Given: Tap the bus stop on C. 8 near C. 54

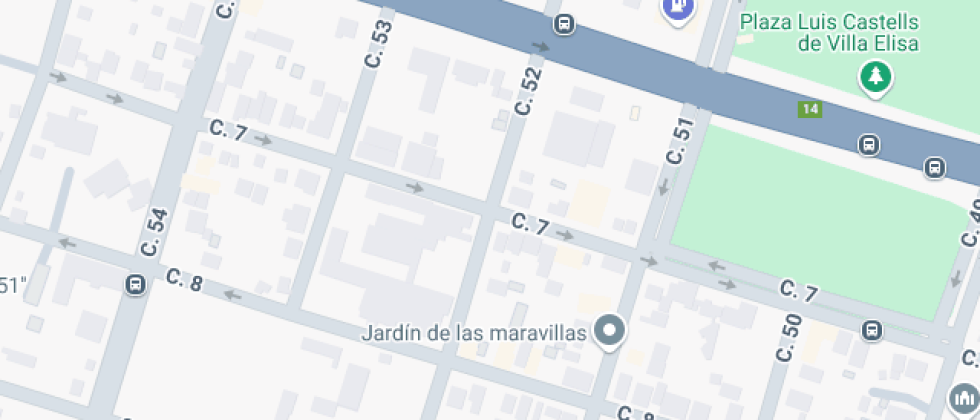Looking at the screenshot, I should [x=136, y=285].
